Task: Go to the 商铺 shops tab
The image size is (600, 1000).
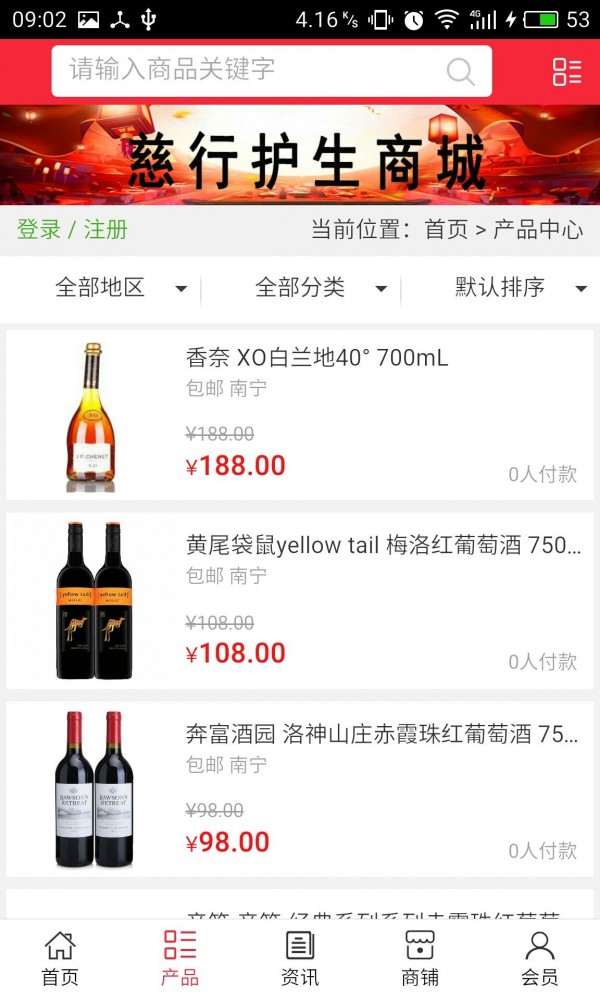Action: [420, 958]
